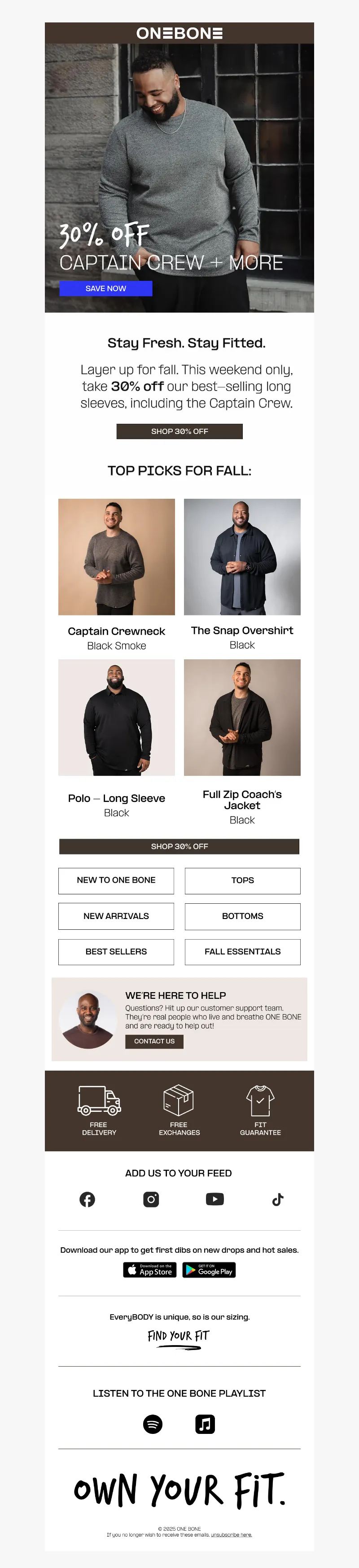Open the TikTok icon
The image size is (359, 1568).
278,1199
